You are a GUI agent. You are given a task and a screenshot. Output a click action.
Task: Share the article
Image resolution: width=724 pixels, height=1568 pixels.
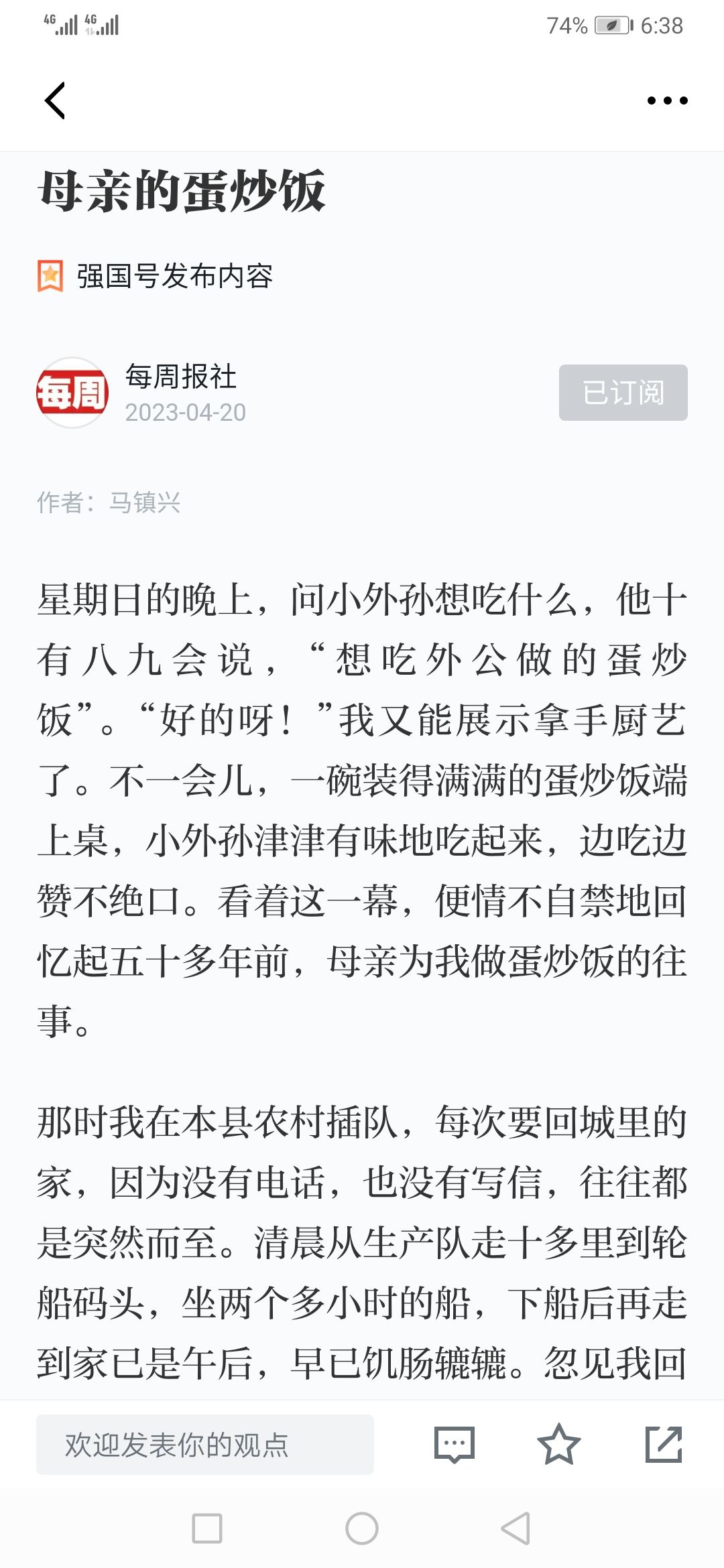pos(664,1444)
